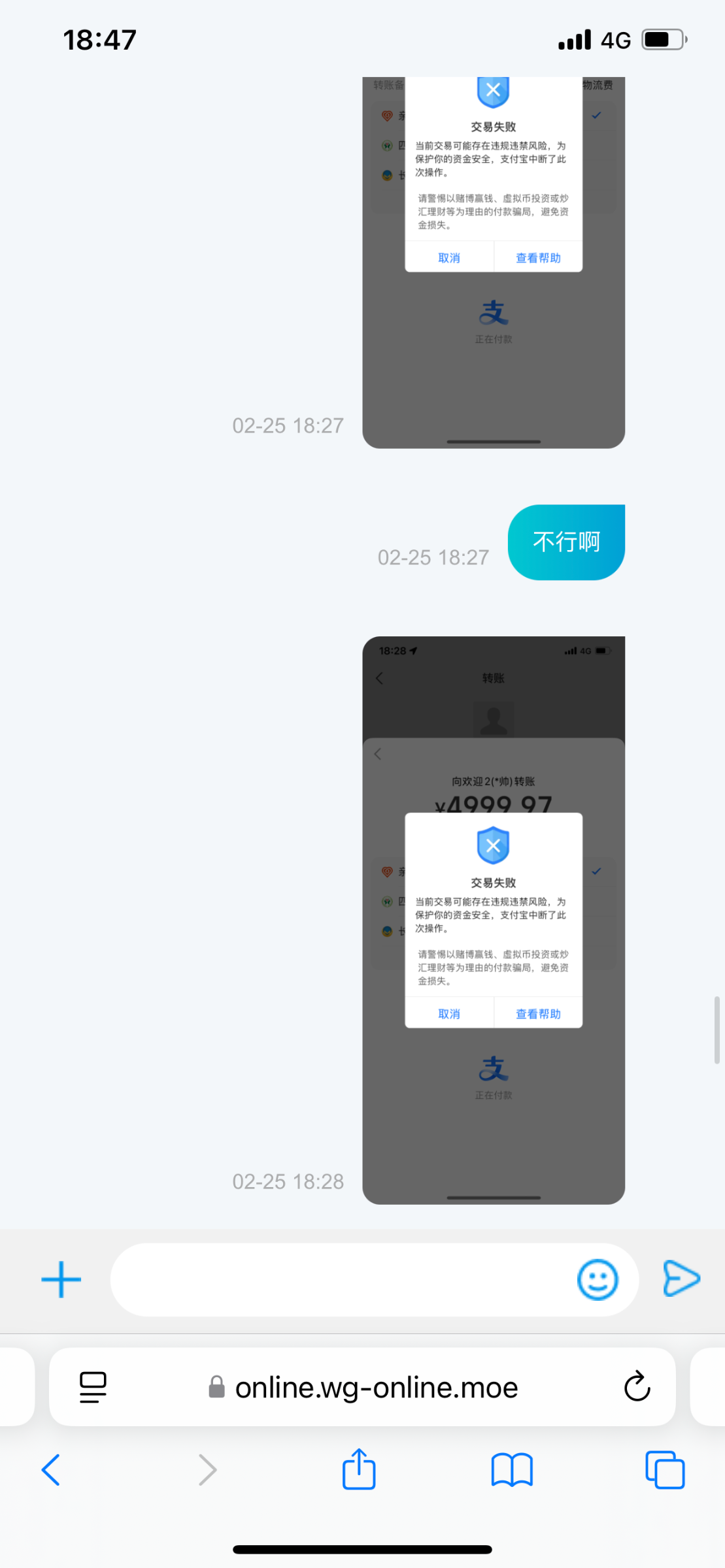Image resolution: width=725 pixels, height=1568 pixels.
Task: Tap the online.wg-online.moe address field
Action: (363, 1387)
